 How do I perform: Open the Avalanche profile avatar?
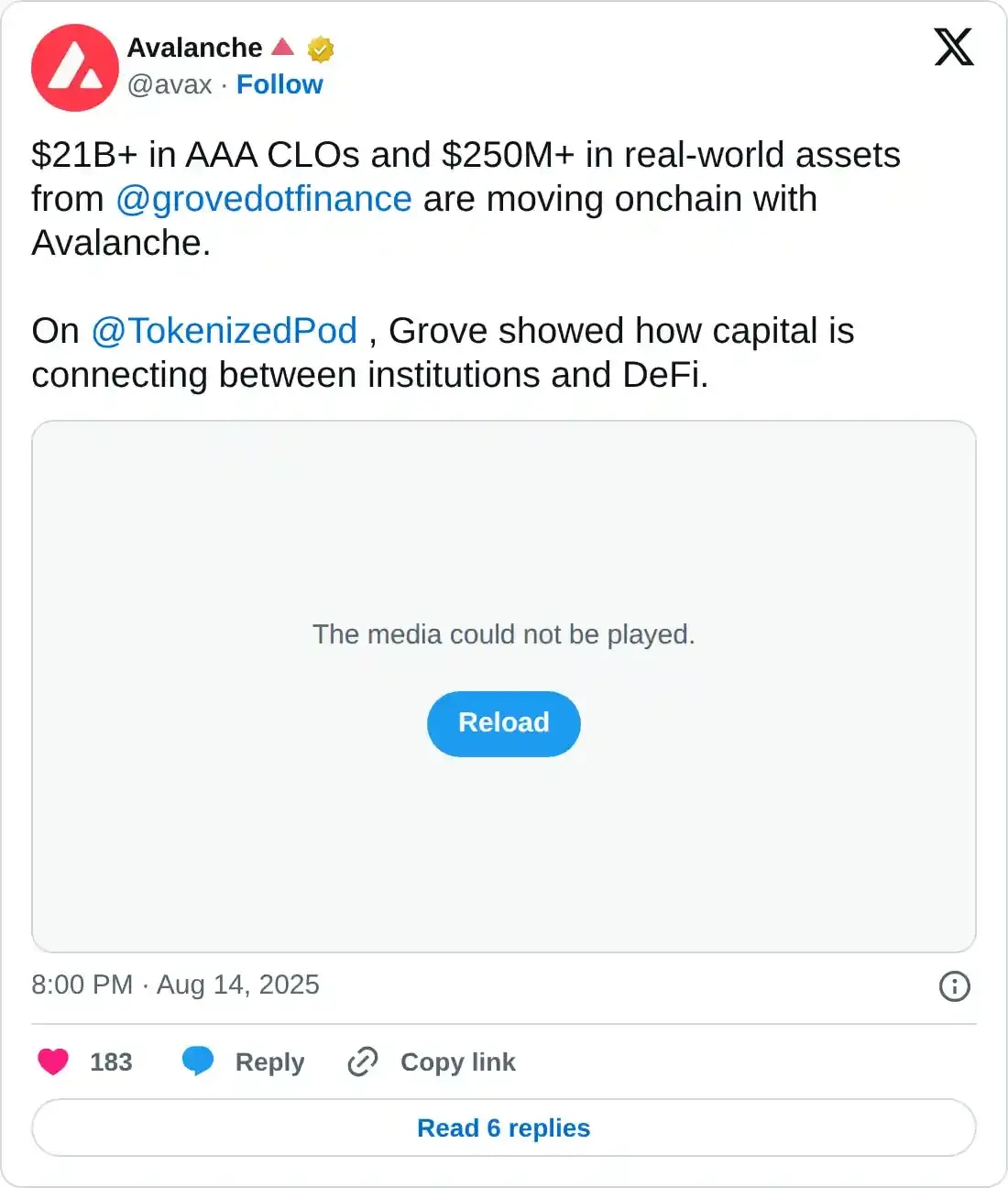click(74, 68)
